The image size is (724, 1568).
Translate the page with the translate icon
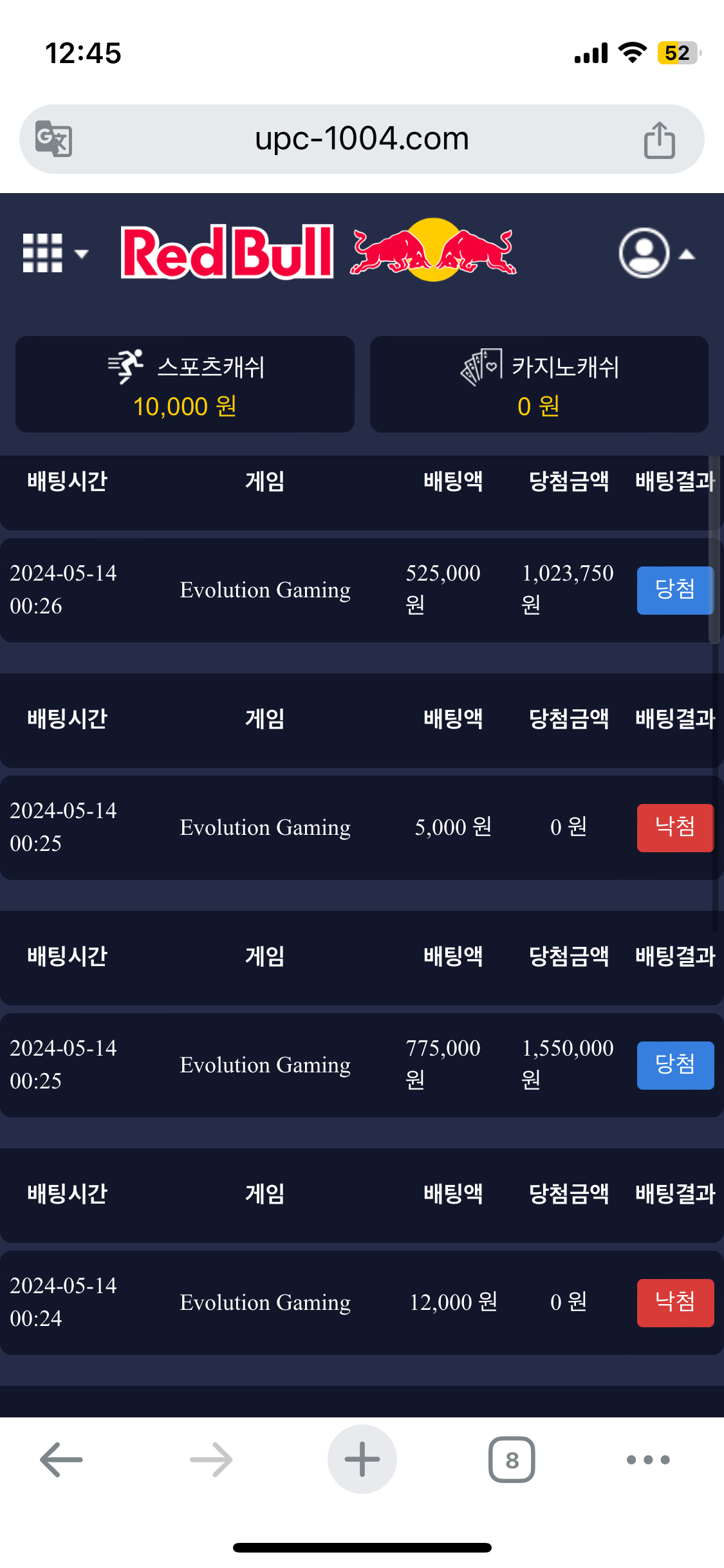pos(53,138)
